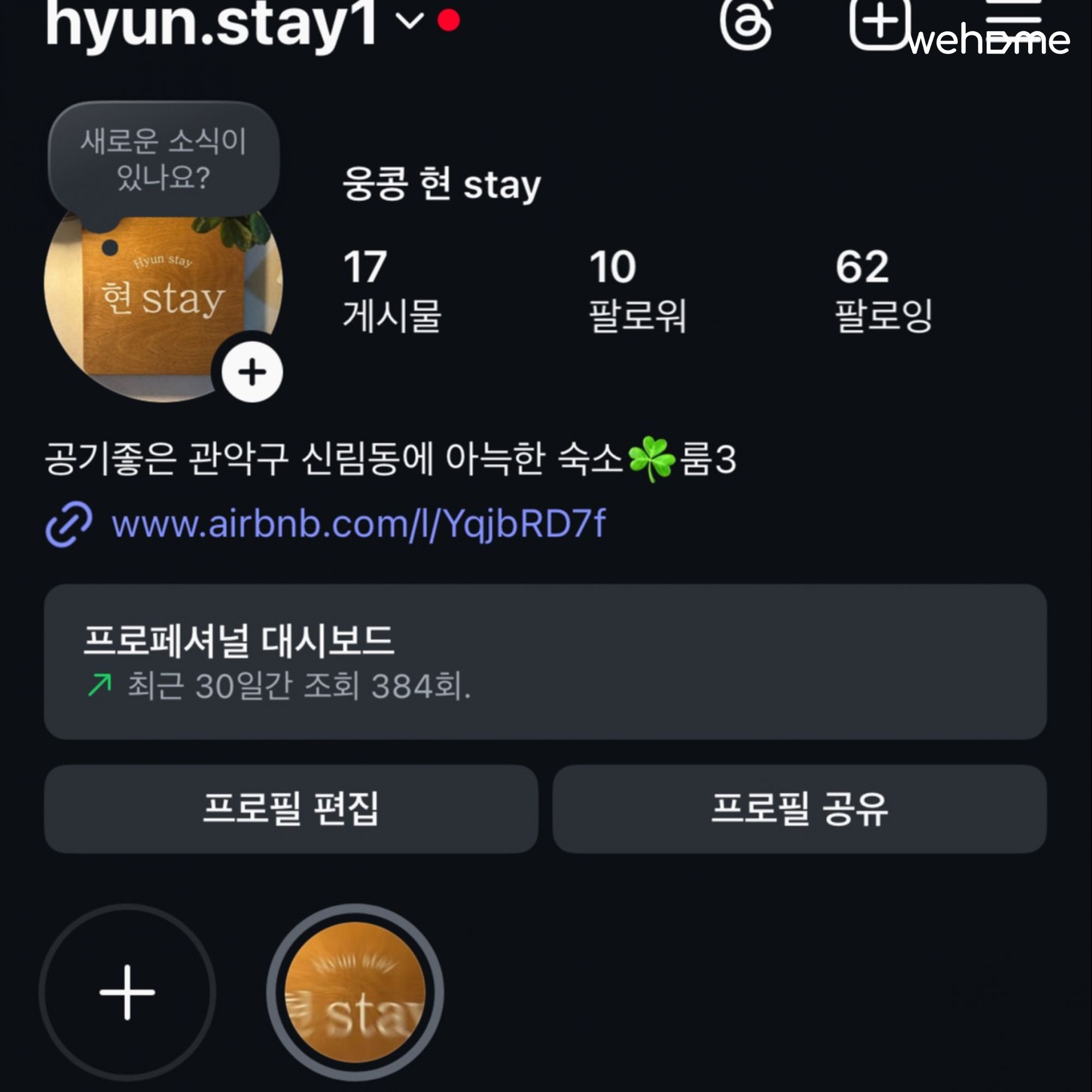
Task: Create a new post with the plus icon
Action: click(x=880, y=22)
